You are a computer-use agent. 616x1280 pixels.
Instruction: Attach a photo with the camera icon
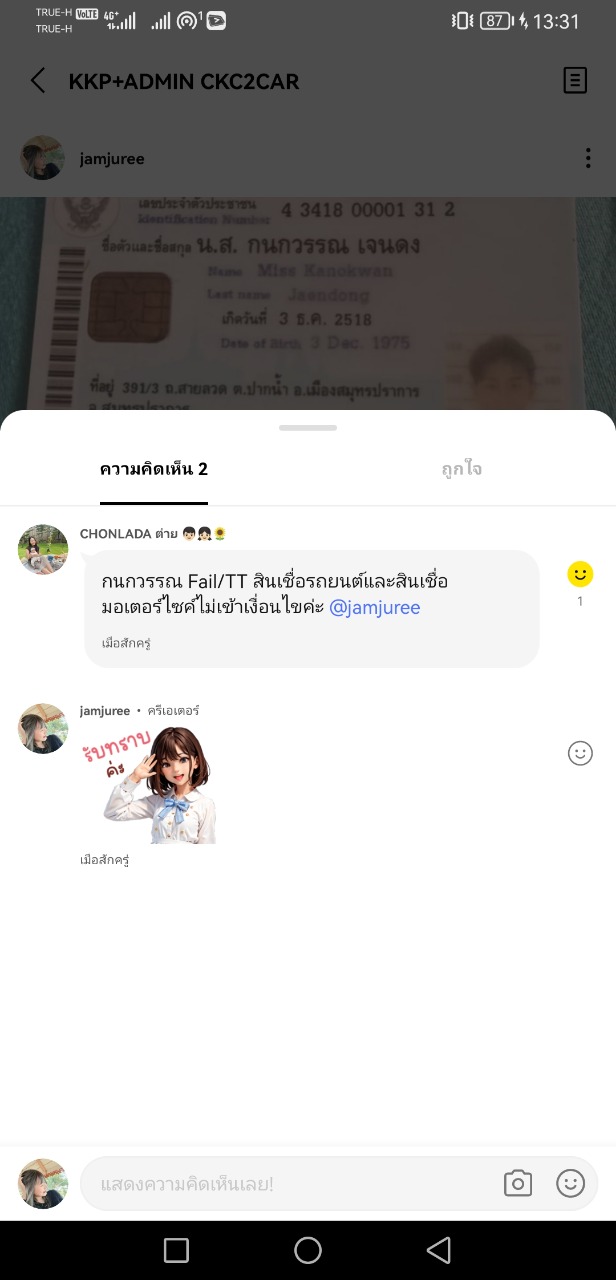pyautogui.click(x=517, y=1184)
